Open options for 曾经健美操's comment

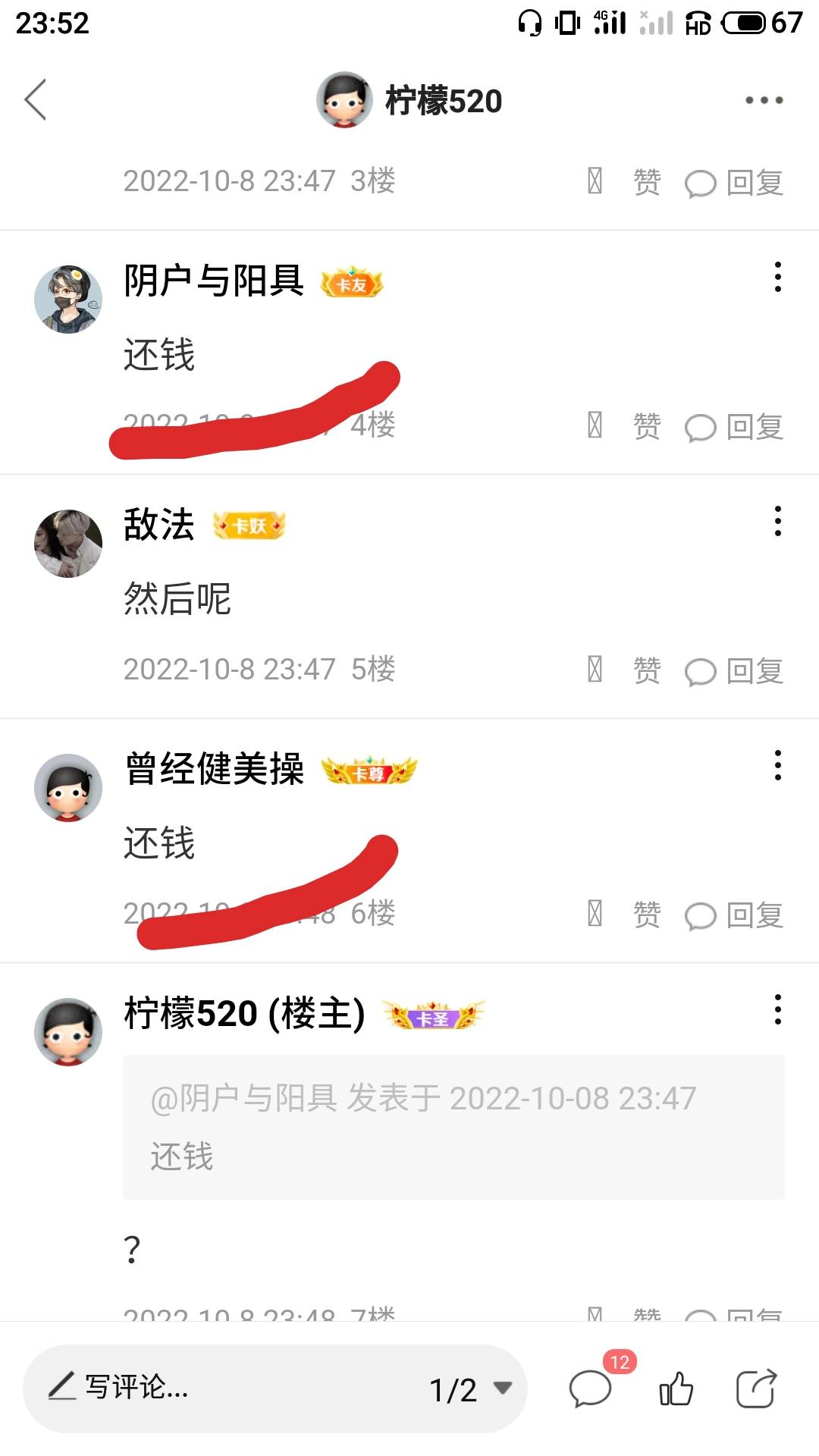point(777,765)
